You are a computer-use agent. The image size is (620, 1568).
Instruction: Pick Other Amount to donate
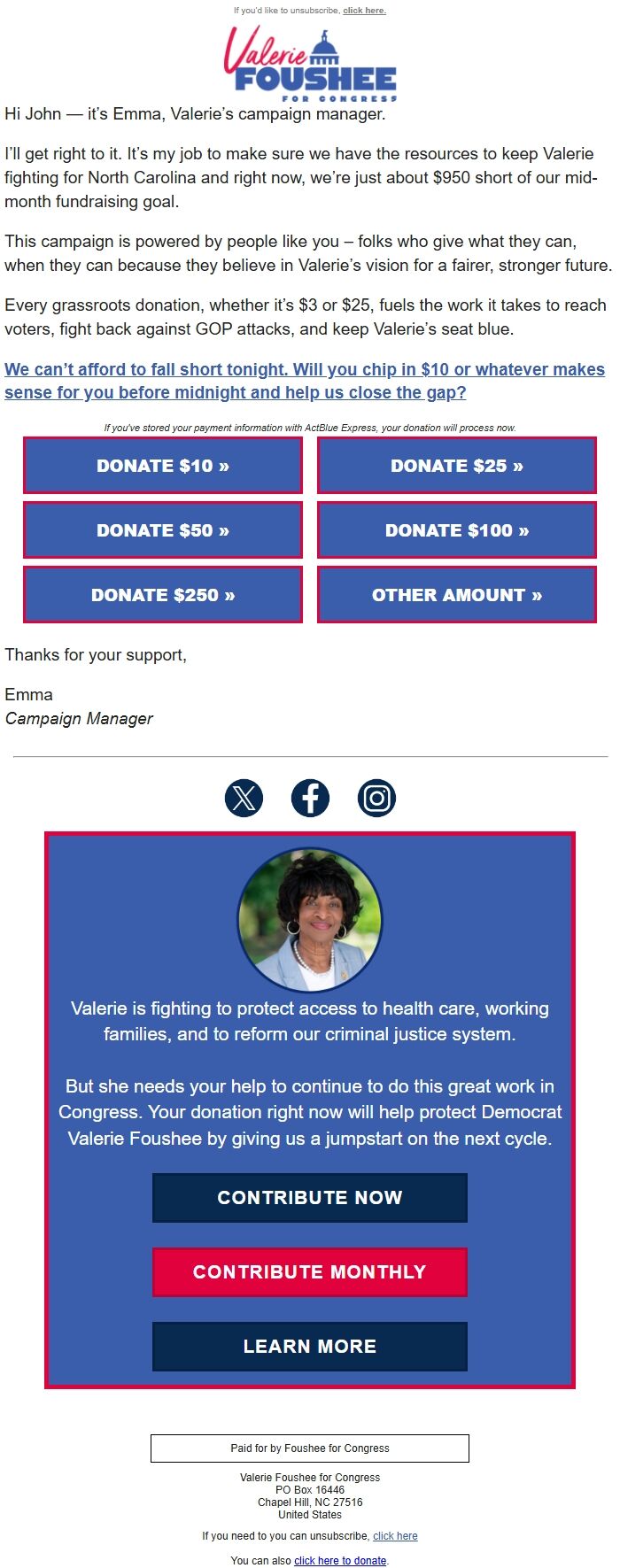click(x=456, y=595)
